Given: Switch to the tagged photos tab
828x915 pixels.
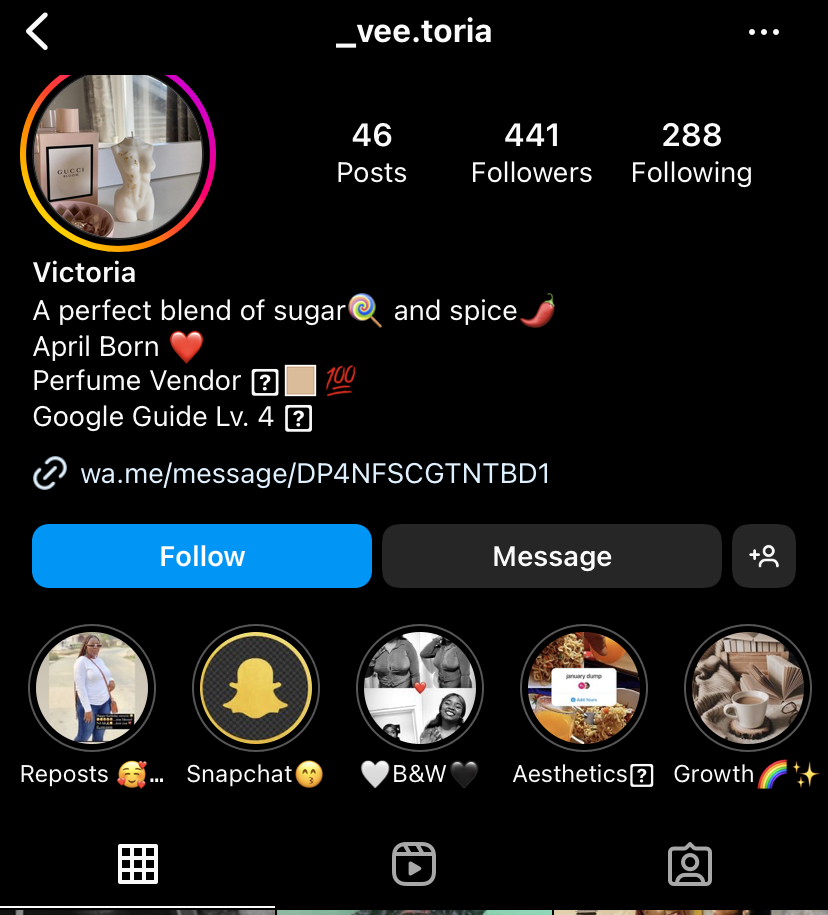Looking at the screenshot, I should point(689,864).
